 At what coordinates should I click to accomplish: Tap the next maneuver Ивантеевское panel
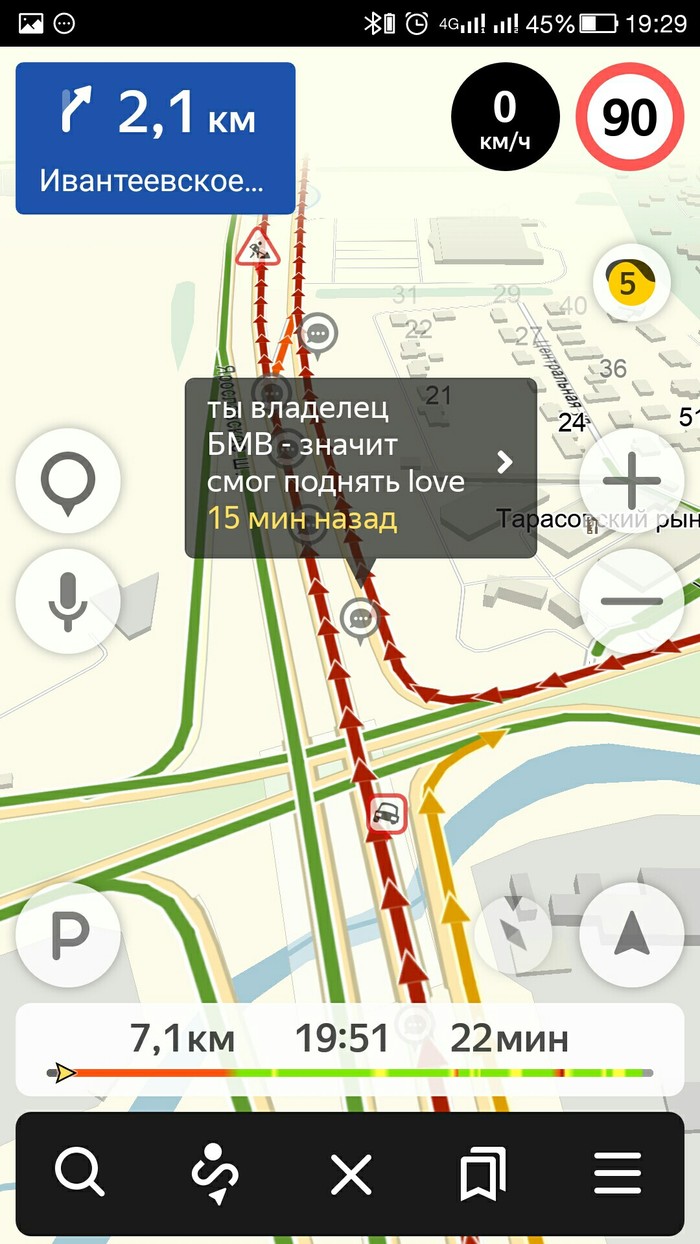pyautogui.click(x=155, y=138)
